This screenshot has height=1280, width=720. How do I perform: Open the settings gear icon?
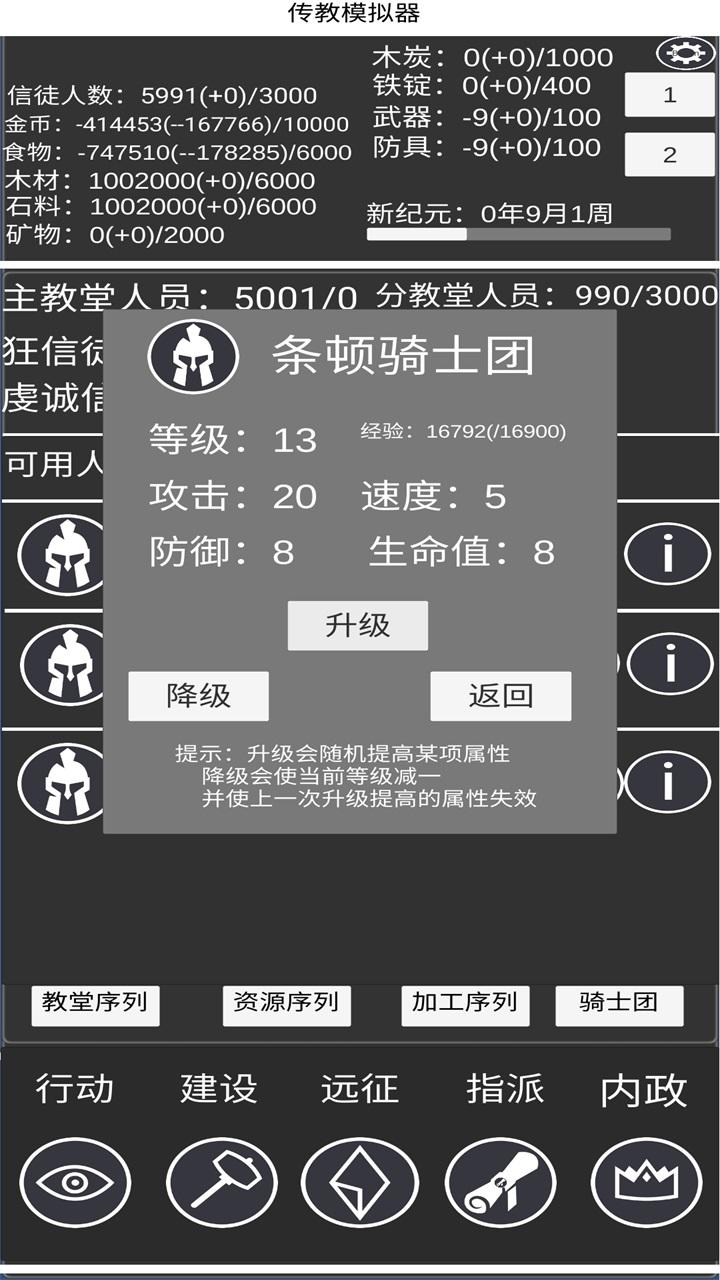(x=685, y=53)
